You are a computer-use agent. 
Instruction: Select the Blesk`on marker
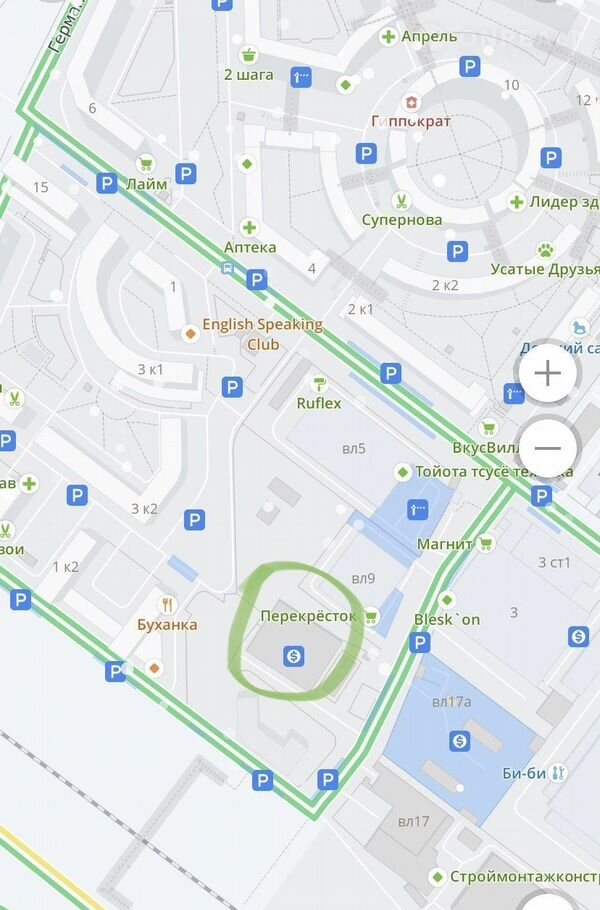click(x=448, y=619)
